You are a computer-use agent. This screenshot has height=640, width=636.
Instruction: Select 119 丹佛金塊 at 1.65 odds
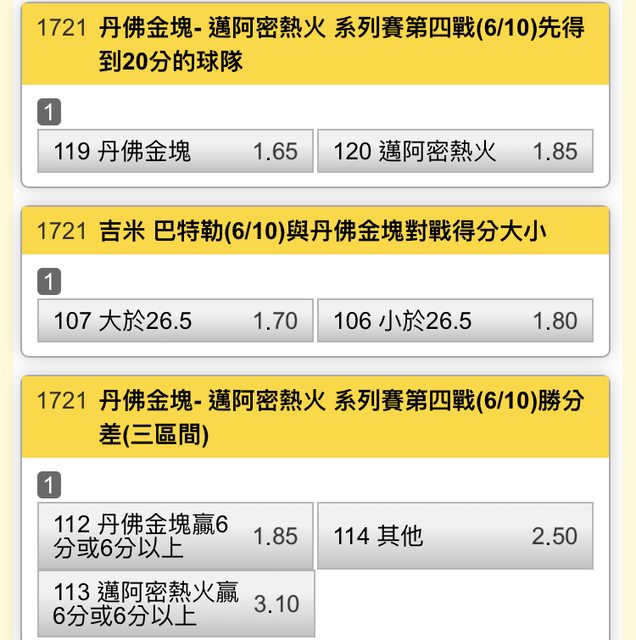[176, 151]
